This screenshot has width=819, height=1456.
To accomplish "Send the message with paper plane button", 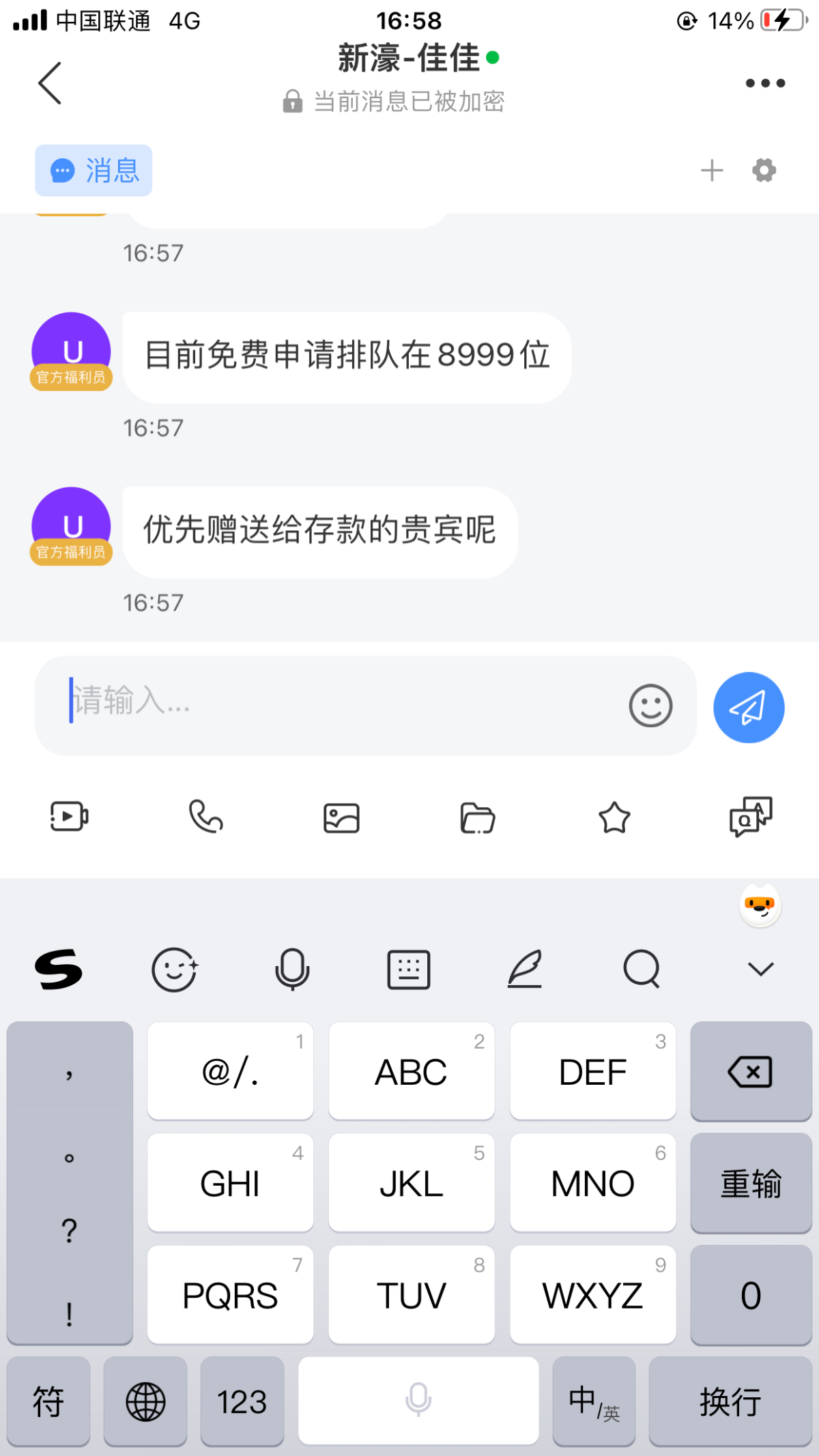I will pyautogui.click(x=749, y=708).
